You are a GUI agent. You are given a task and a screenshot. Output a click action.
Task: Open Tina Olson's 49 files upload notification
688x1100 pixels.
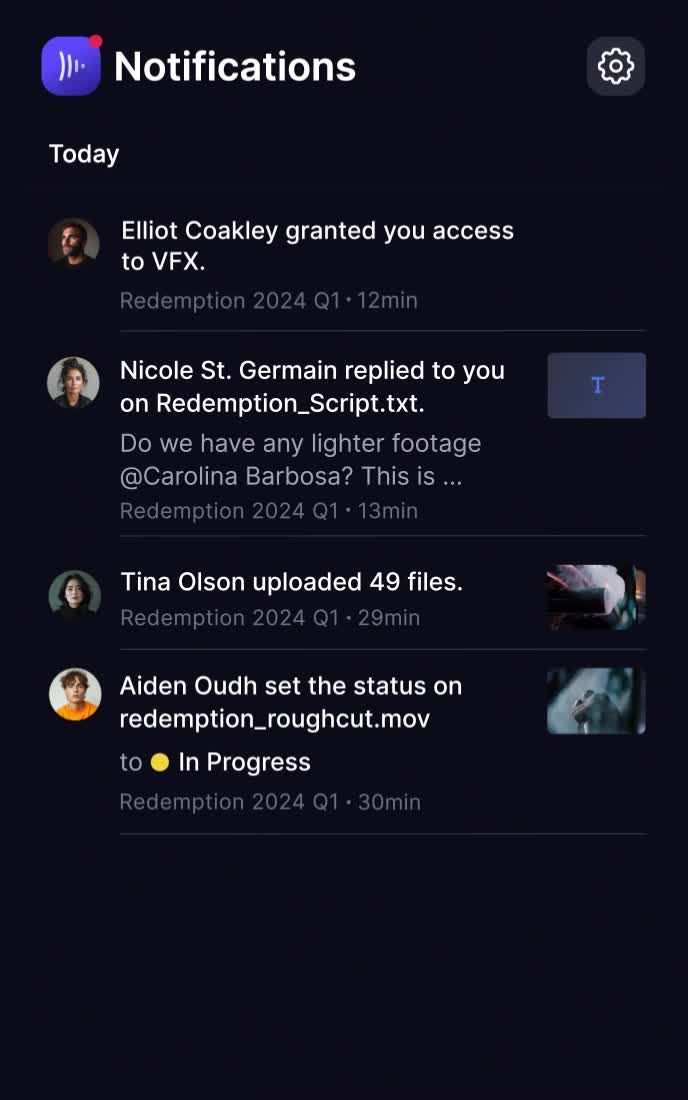291,582
